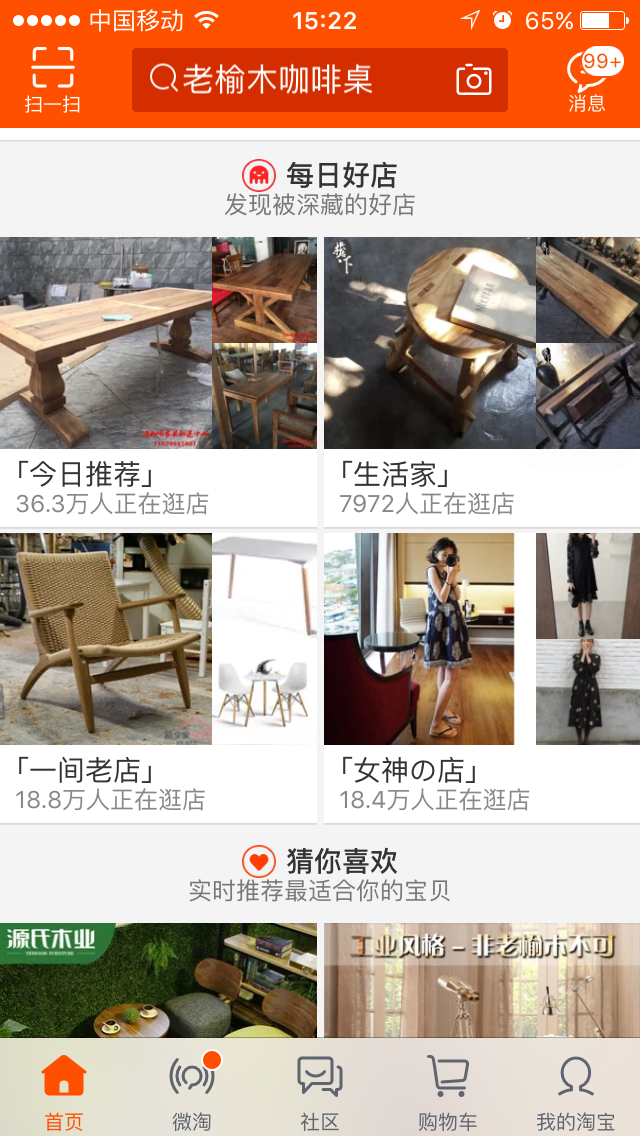Open the 生活家 shop card
This screenshot has height=1136, width=640.
point(482,380)
